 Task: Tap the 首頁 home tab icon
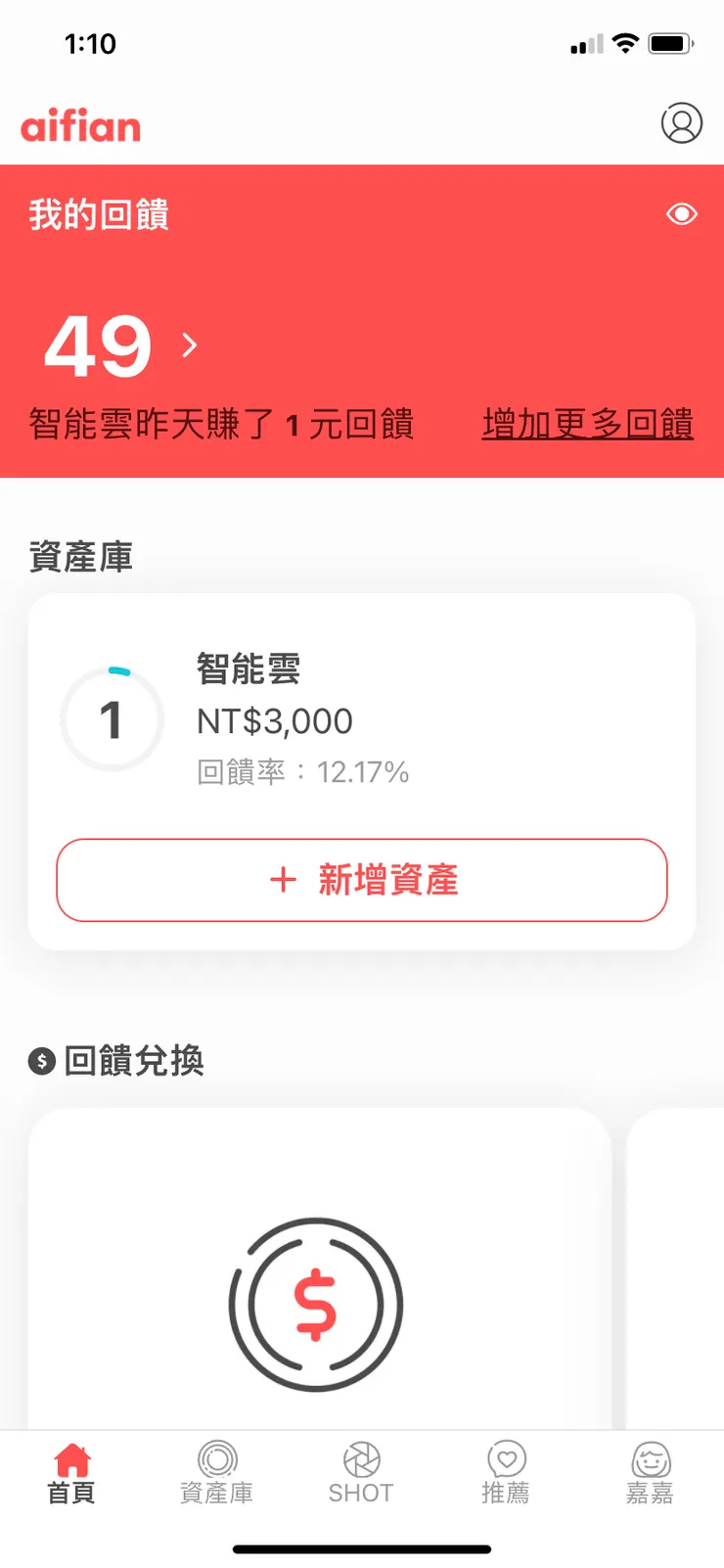[70, 1459]
